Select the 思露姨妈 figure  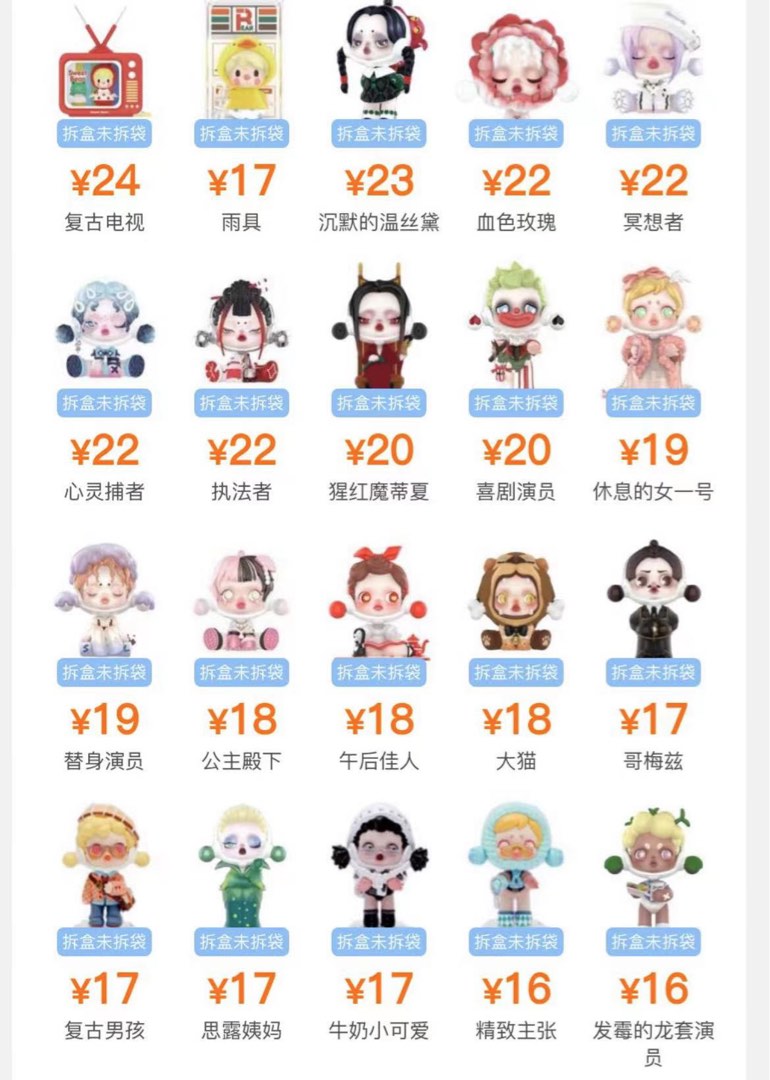pos(241,866)
